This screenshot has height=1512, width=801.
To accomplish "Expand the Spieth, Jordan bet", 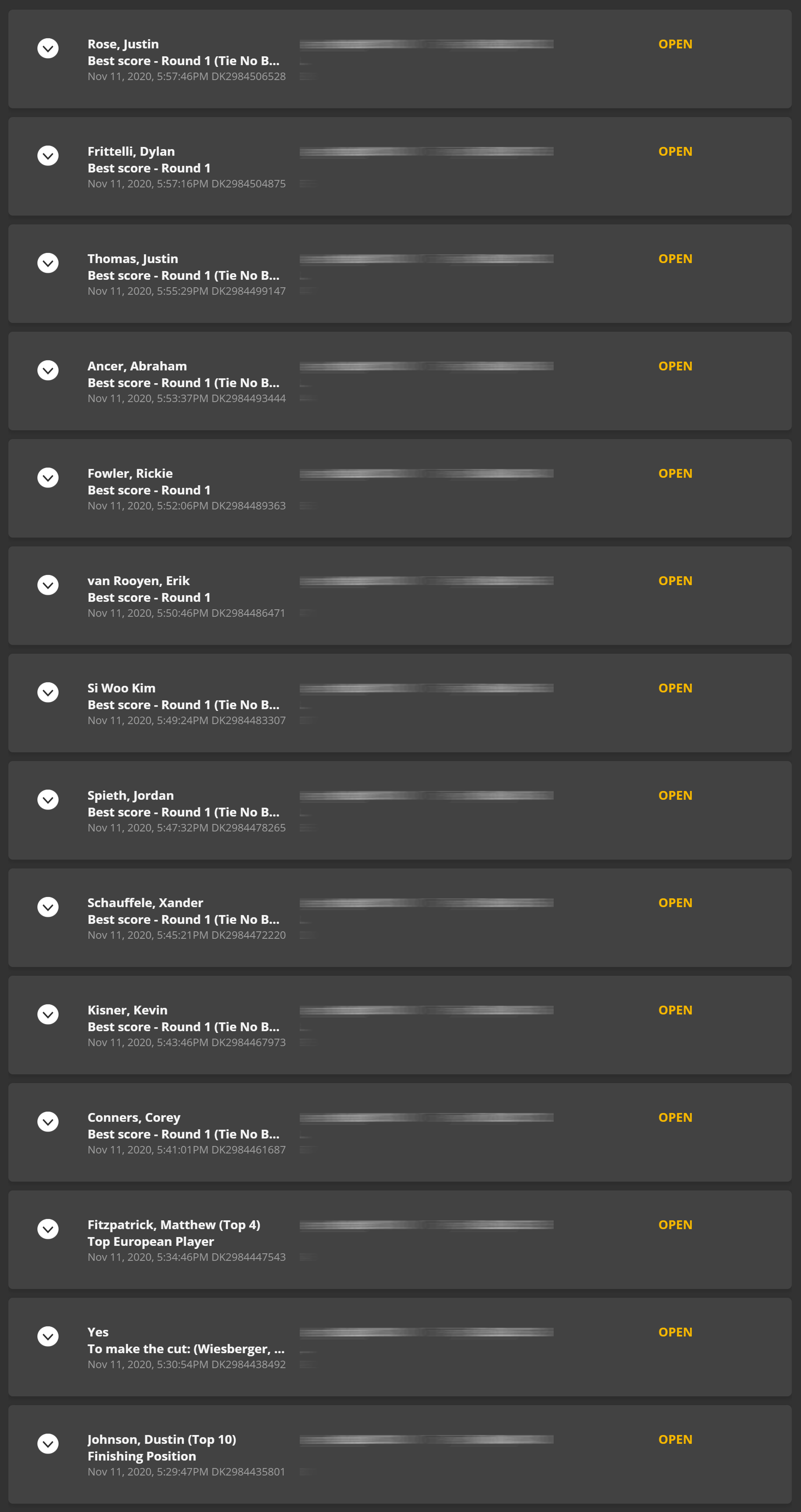I will click(48, 800).
